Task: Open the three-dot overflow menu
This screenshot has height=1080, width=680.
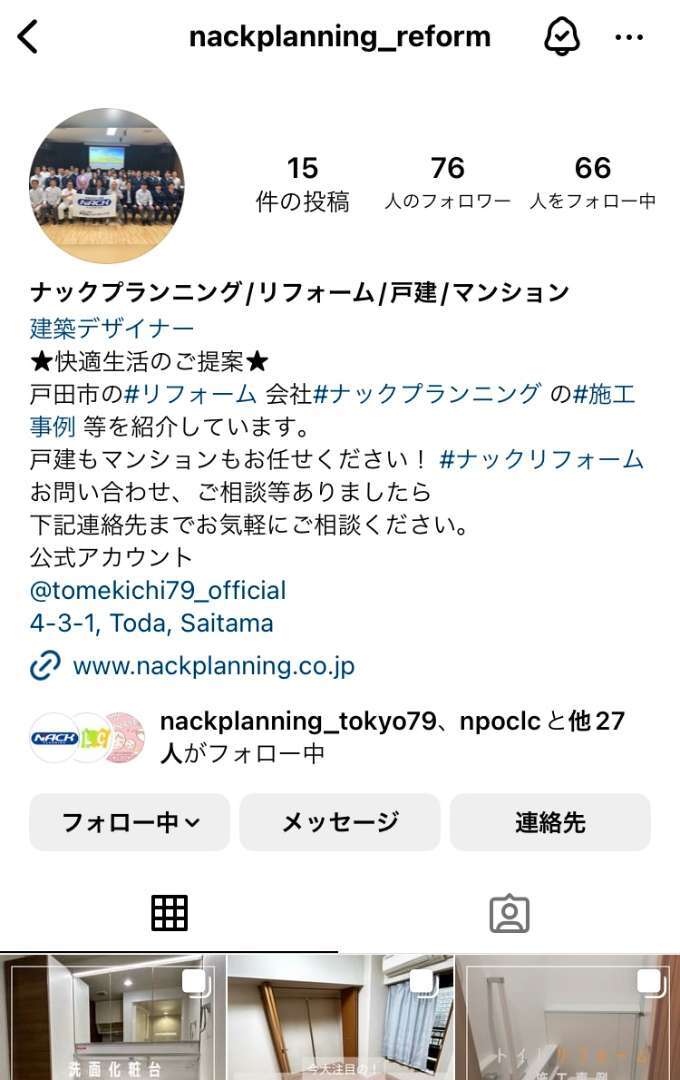Action: pos(629,37)
